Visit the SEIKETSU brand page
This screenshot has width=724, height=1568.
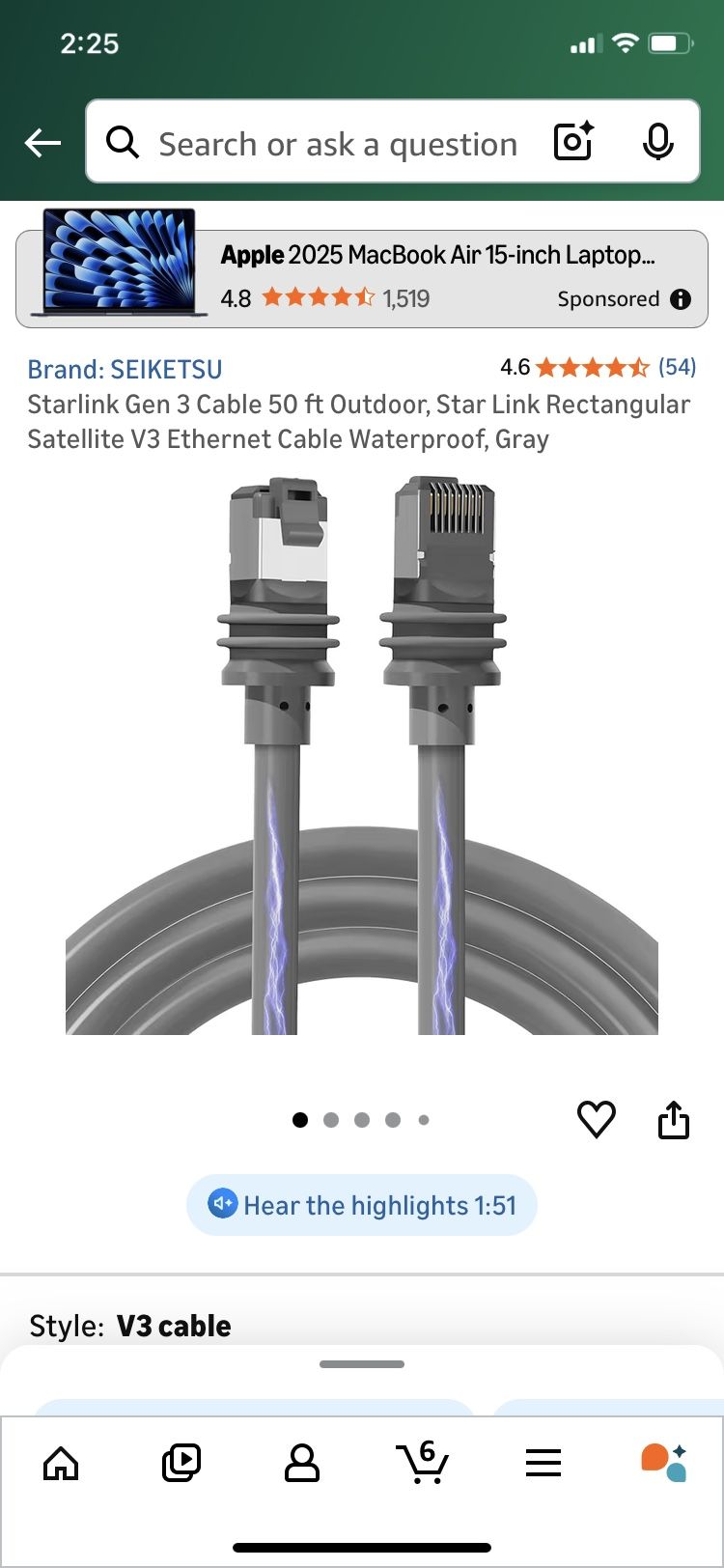coord(125,369)
